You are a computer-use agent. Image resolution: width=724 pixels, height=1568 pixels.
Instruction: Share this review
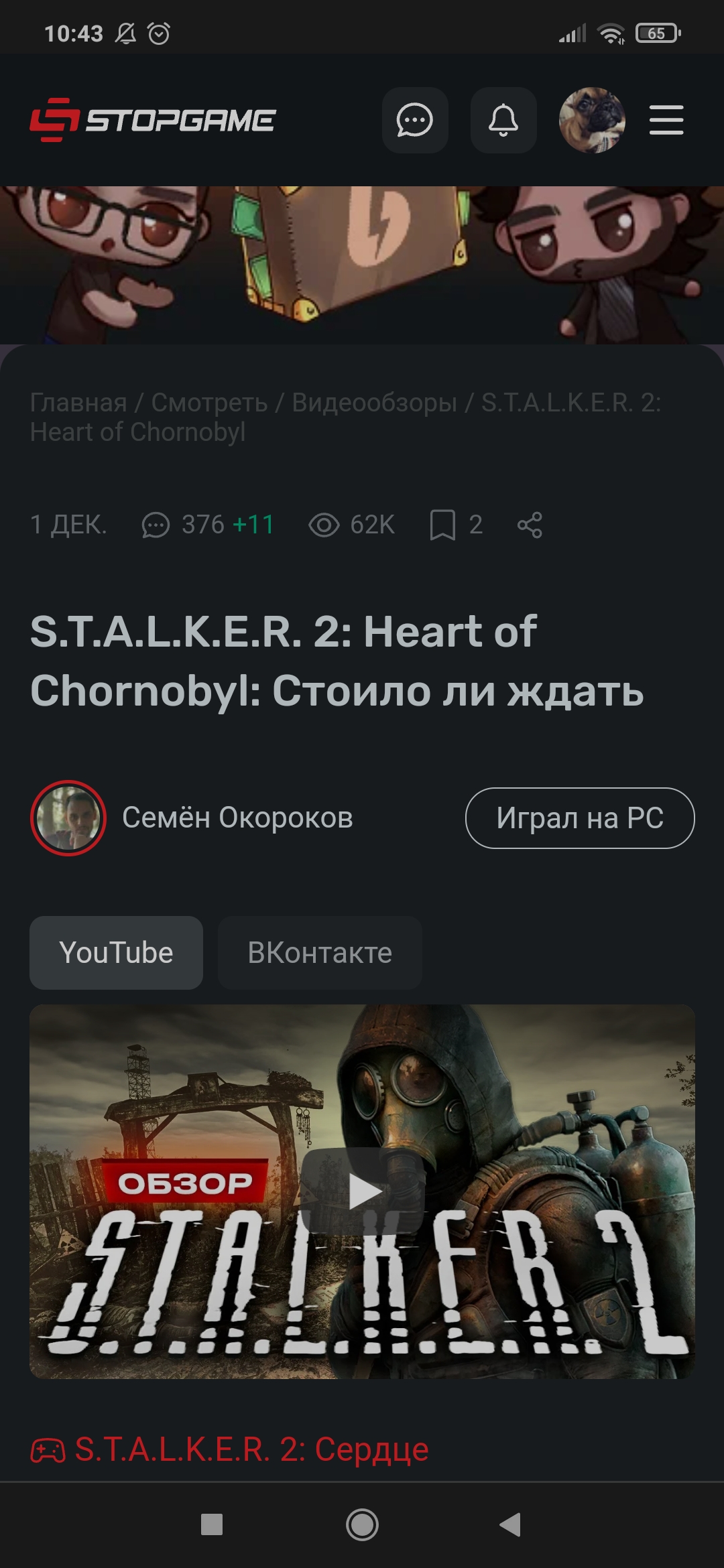coord(530,525)
